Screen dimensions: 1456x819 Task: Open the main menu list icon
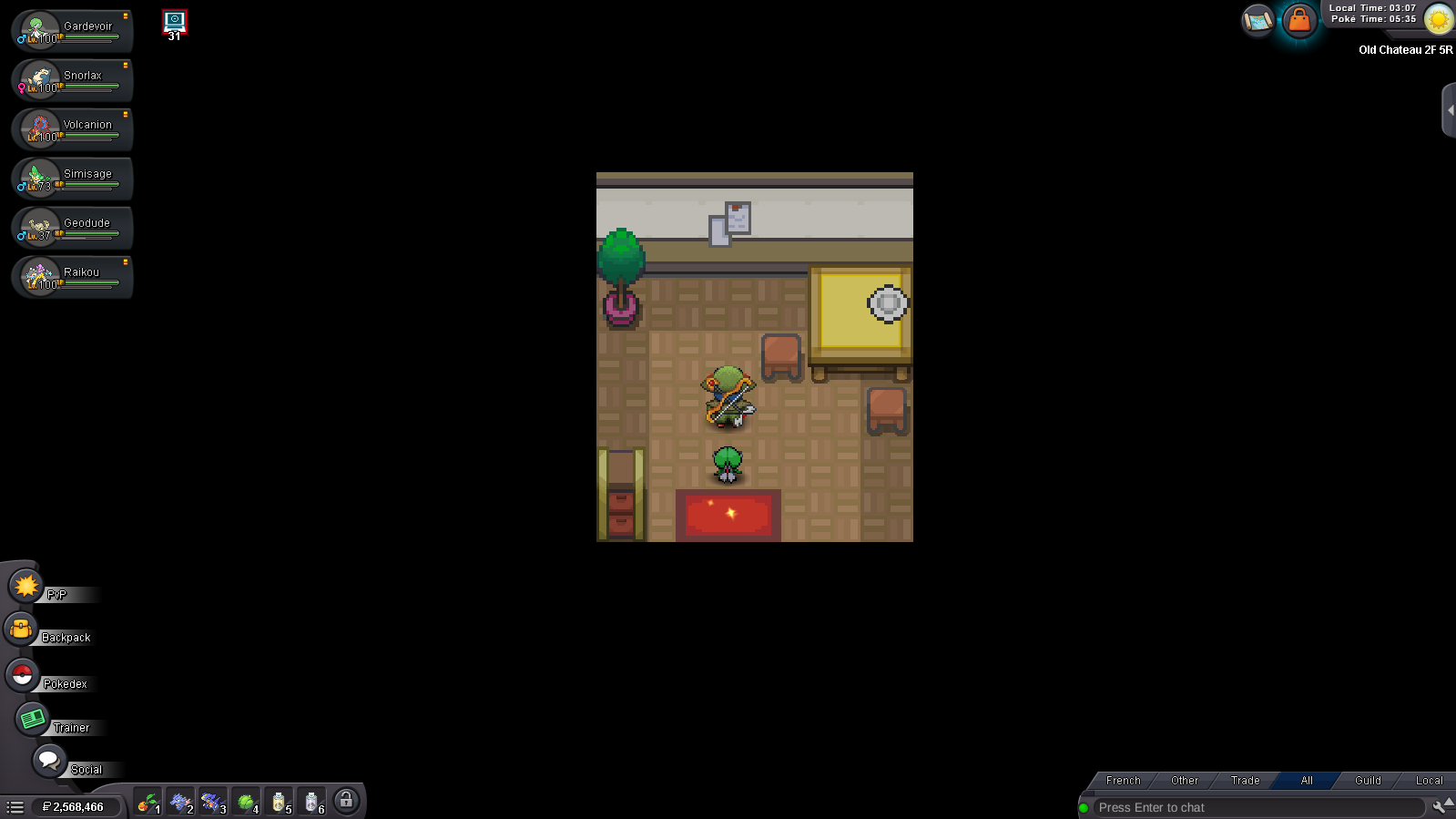(x=15, y=807)
